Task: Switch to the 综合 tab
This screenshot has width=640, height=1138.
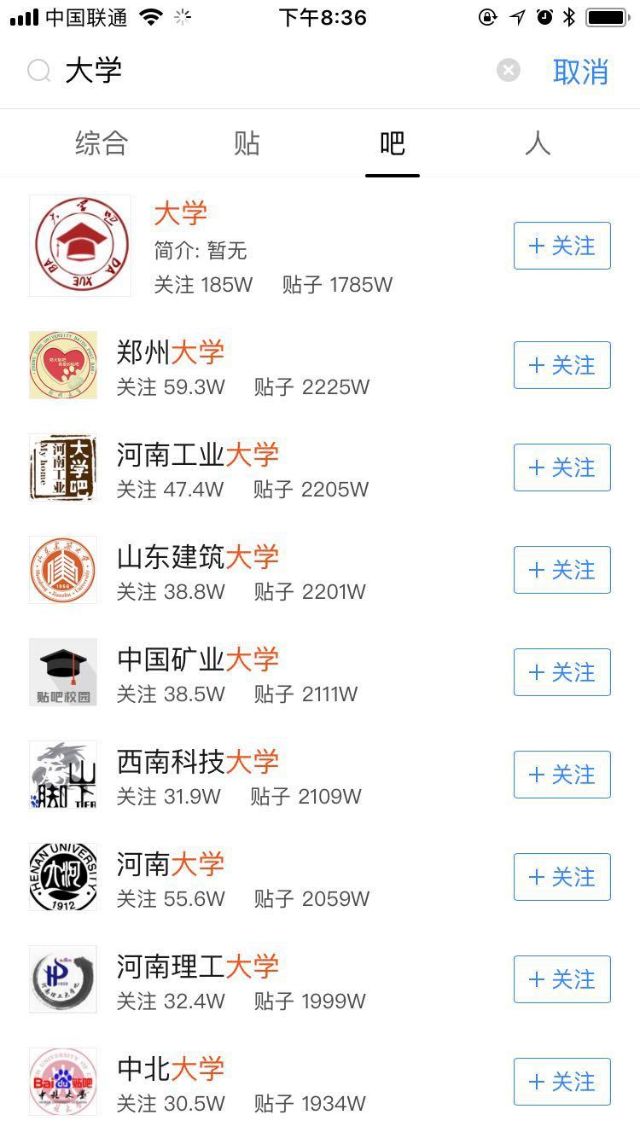Action: 102,143
